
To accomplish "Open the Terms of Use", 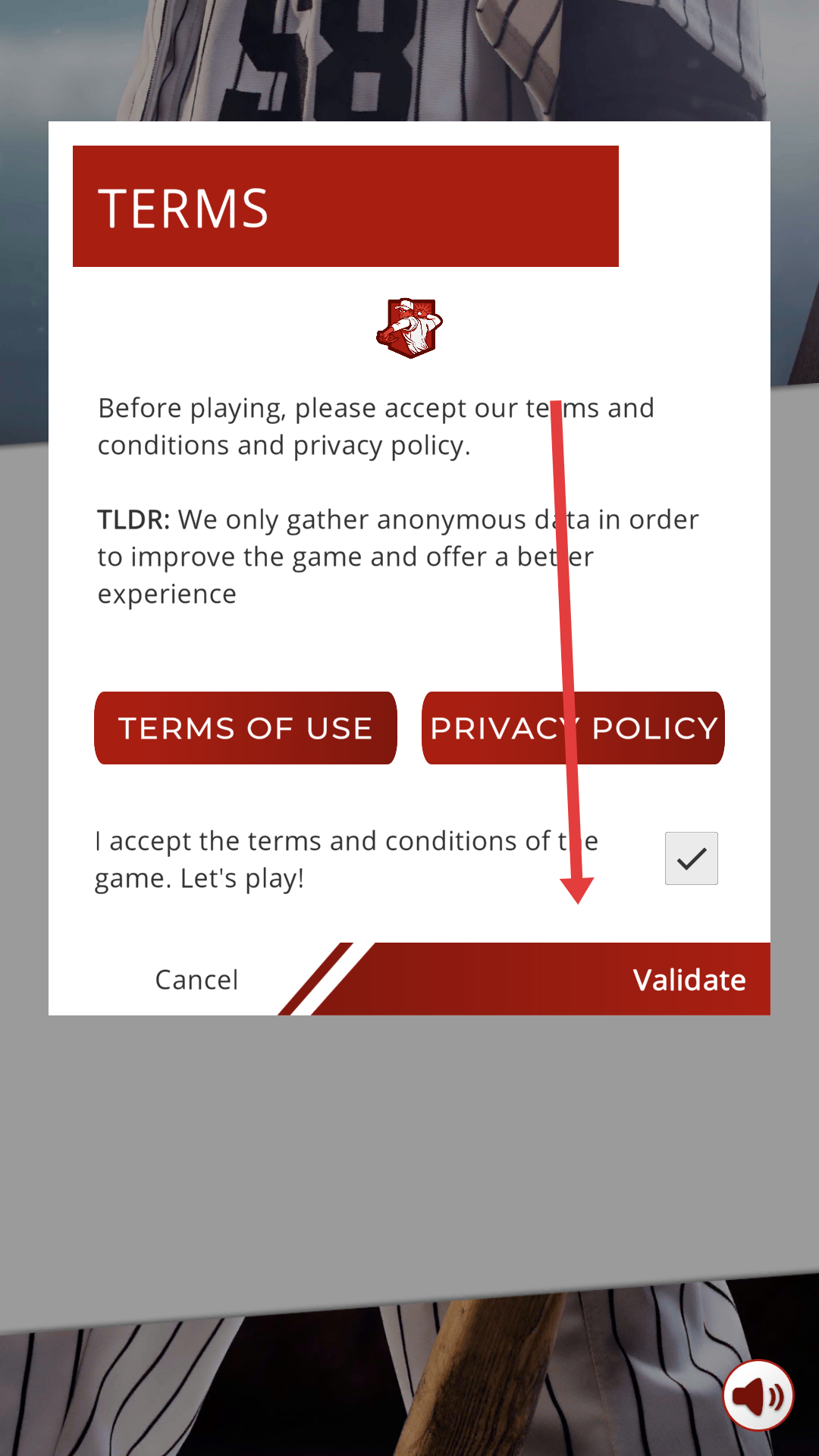I will tap(245, 728).
